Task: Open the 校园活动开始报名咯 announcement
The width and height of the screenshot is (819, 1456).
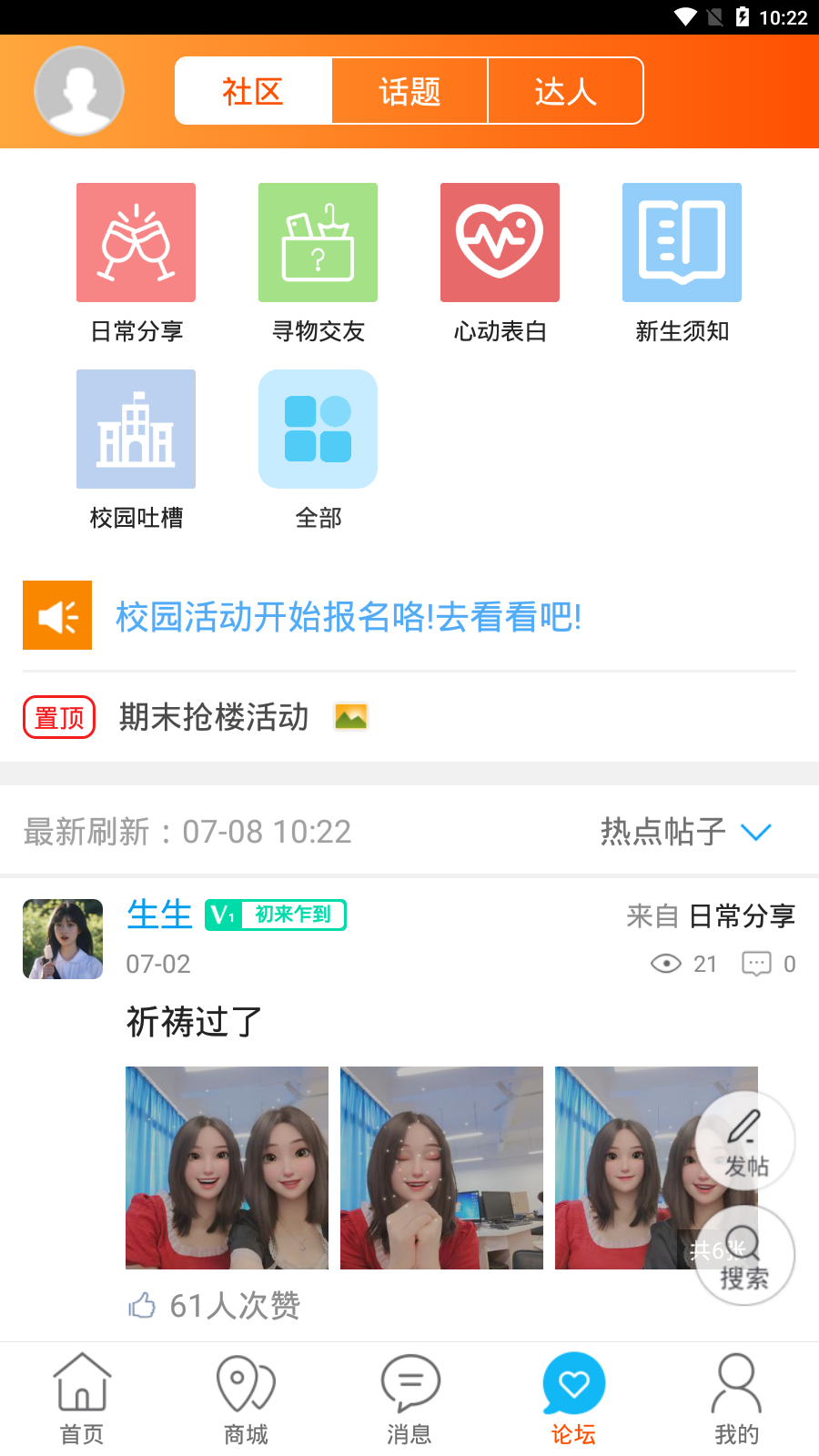Action: pyautogui.click(x=349, y=617)
